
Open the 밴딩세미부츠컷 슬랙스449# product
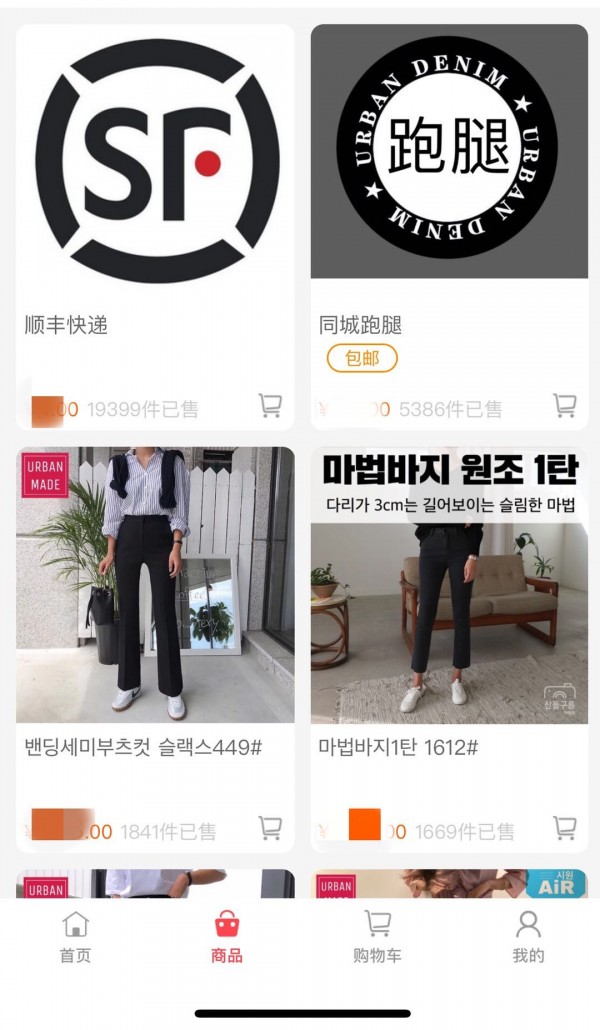155,585
